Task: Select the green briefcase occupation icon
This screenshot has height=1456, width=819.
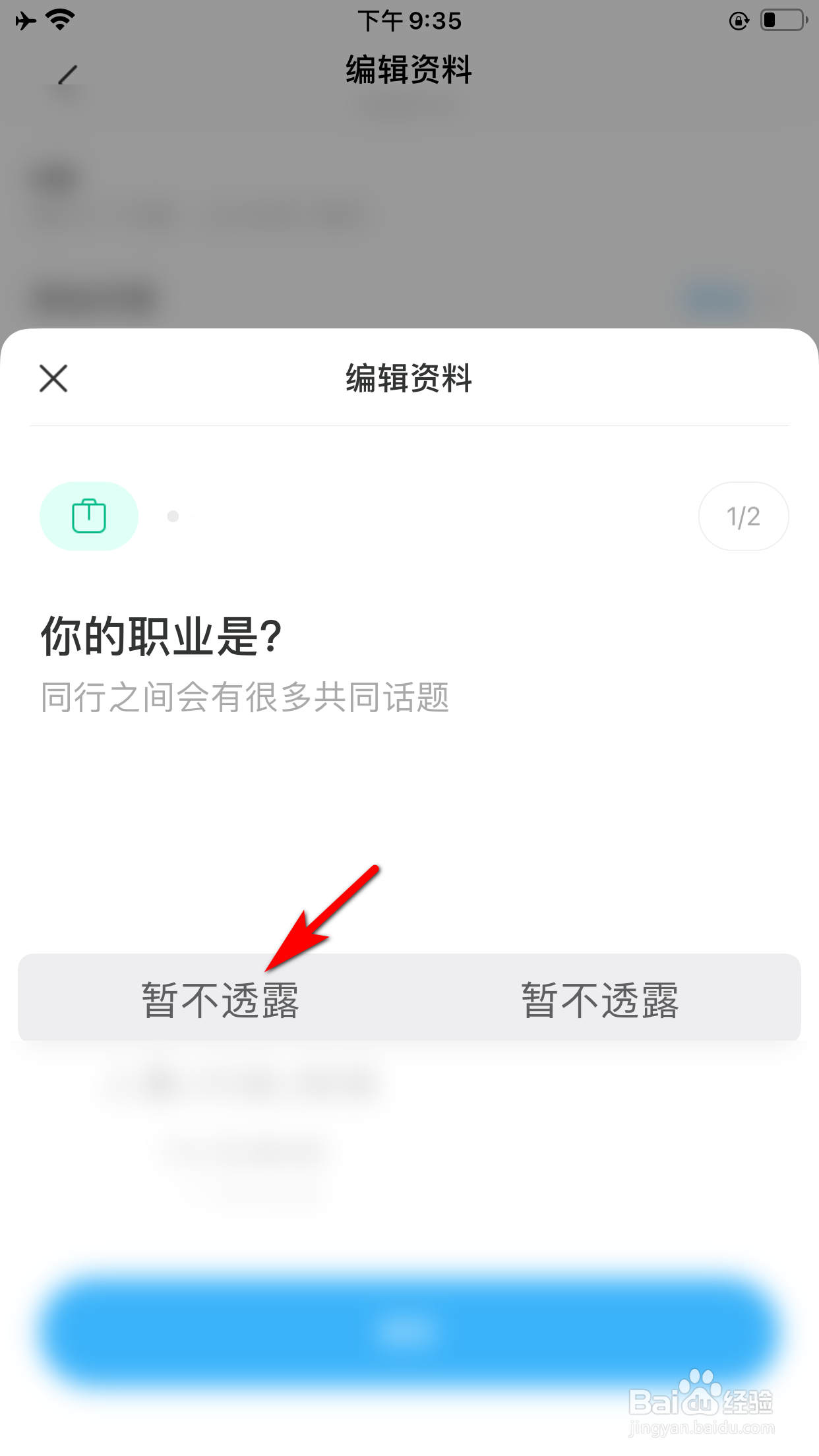Action: tap(89, 516)
